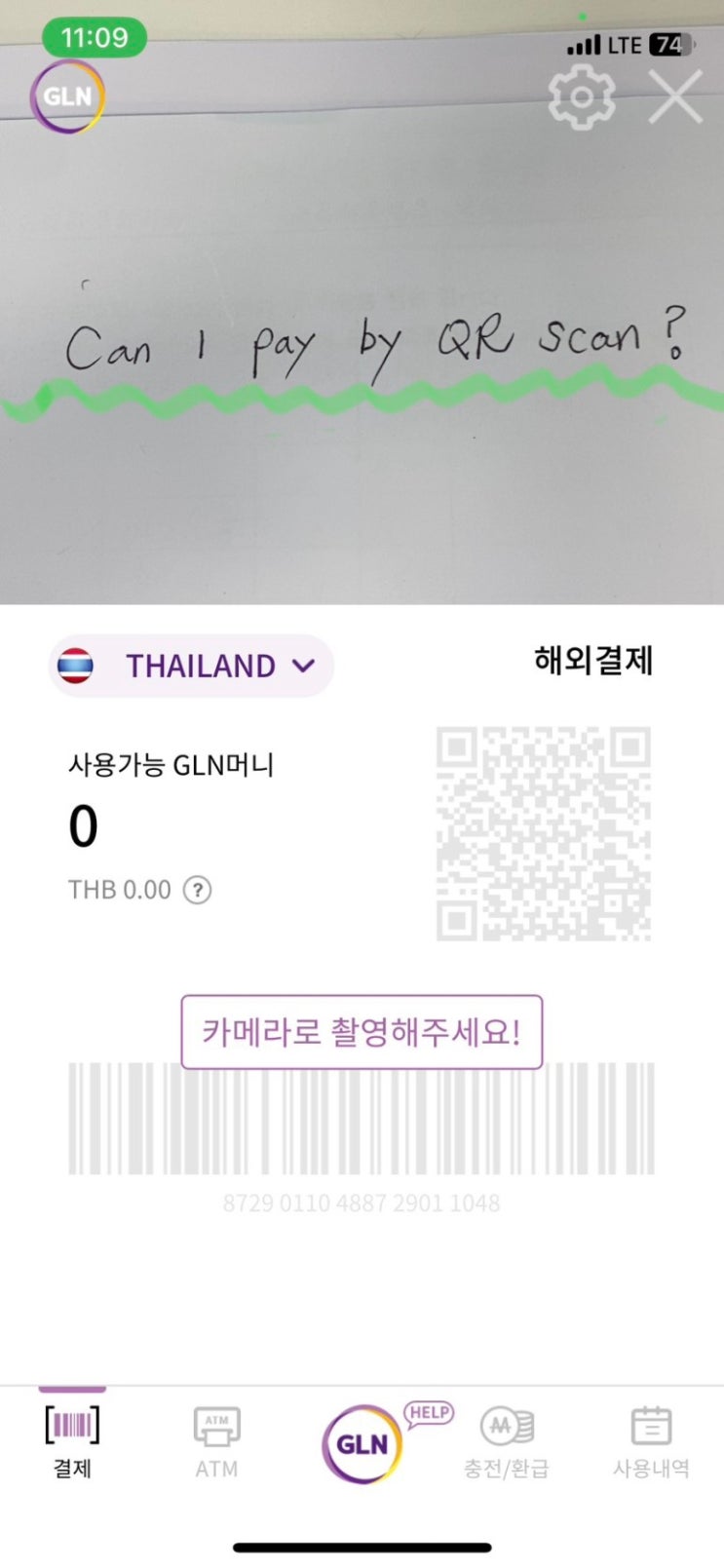
Task: Open the 사용내역 usage history calendar icon
Action: (651, 1426)
